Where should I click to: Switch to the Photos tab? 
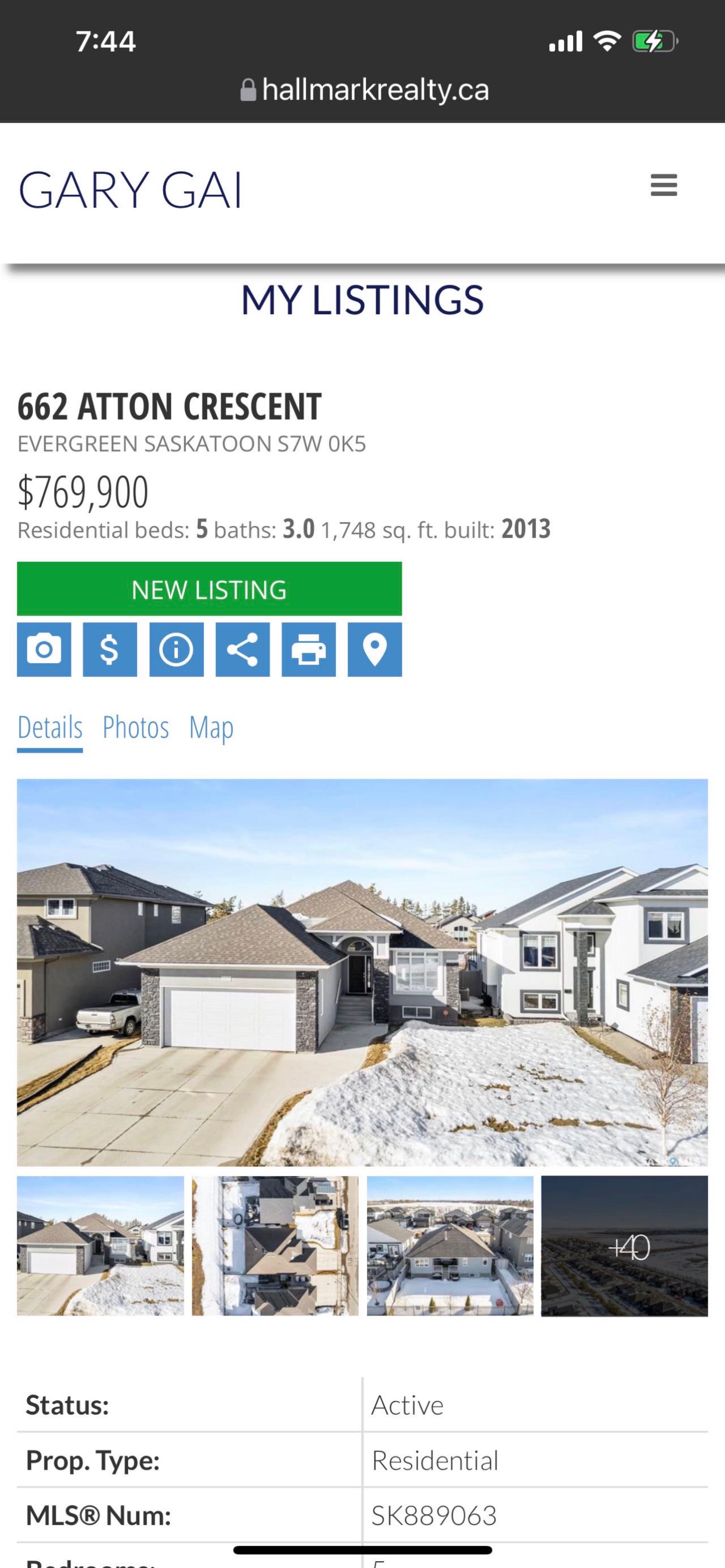click(x=135, y=727)
